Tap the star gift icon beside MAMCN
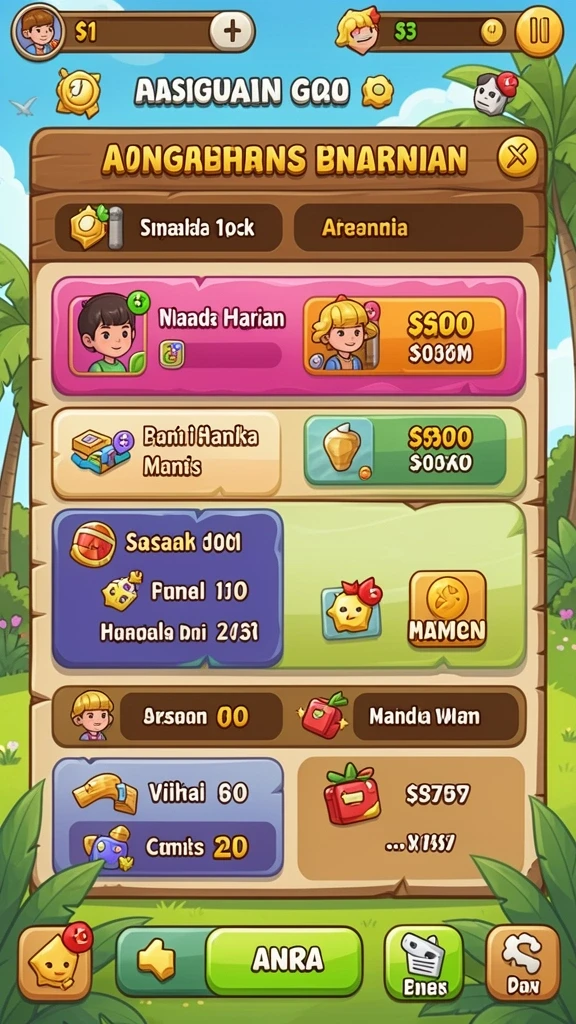The height and width of the screenshot is (1024, 576). coord(351,609)
